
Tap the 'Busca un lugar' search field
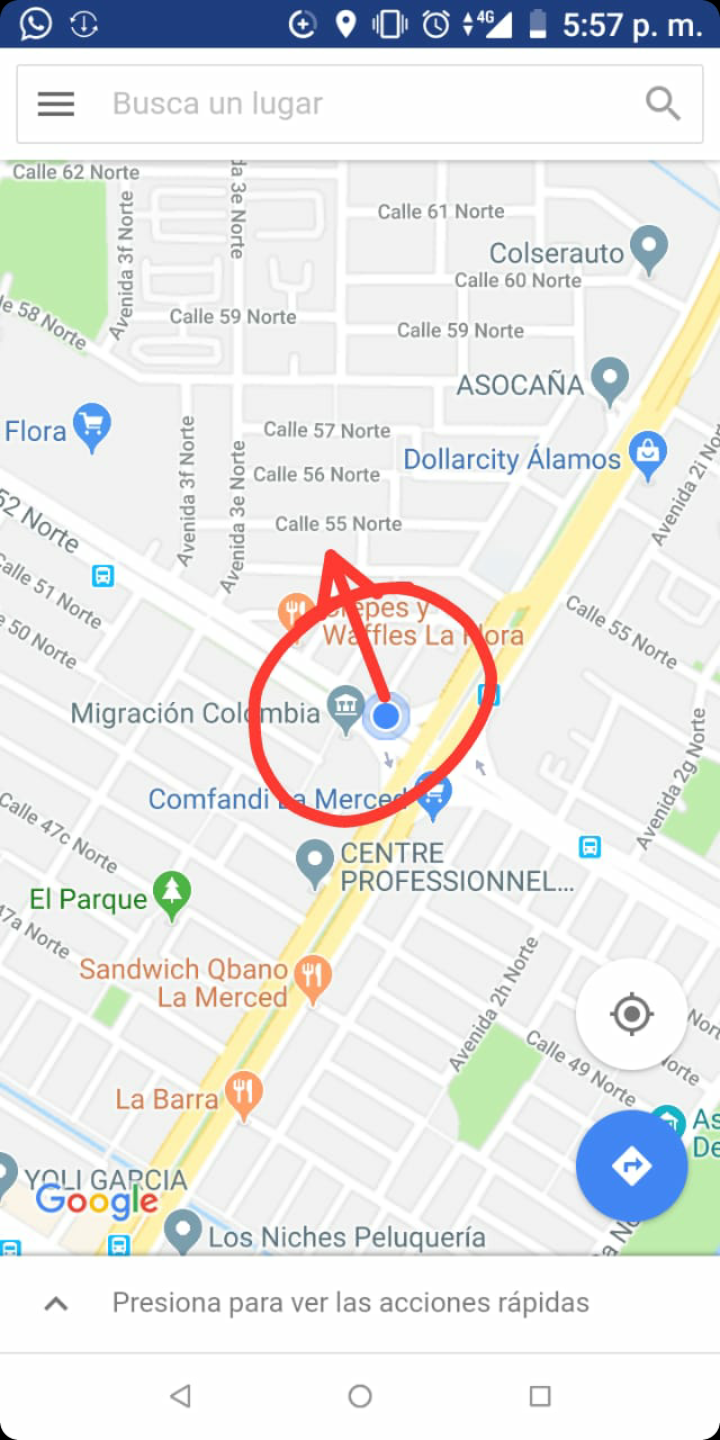pos(360,104)
